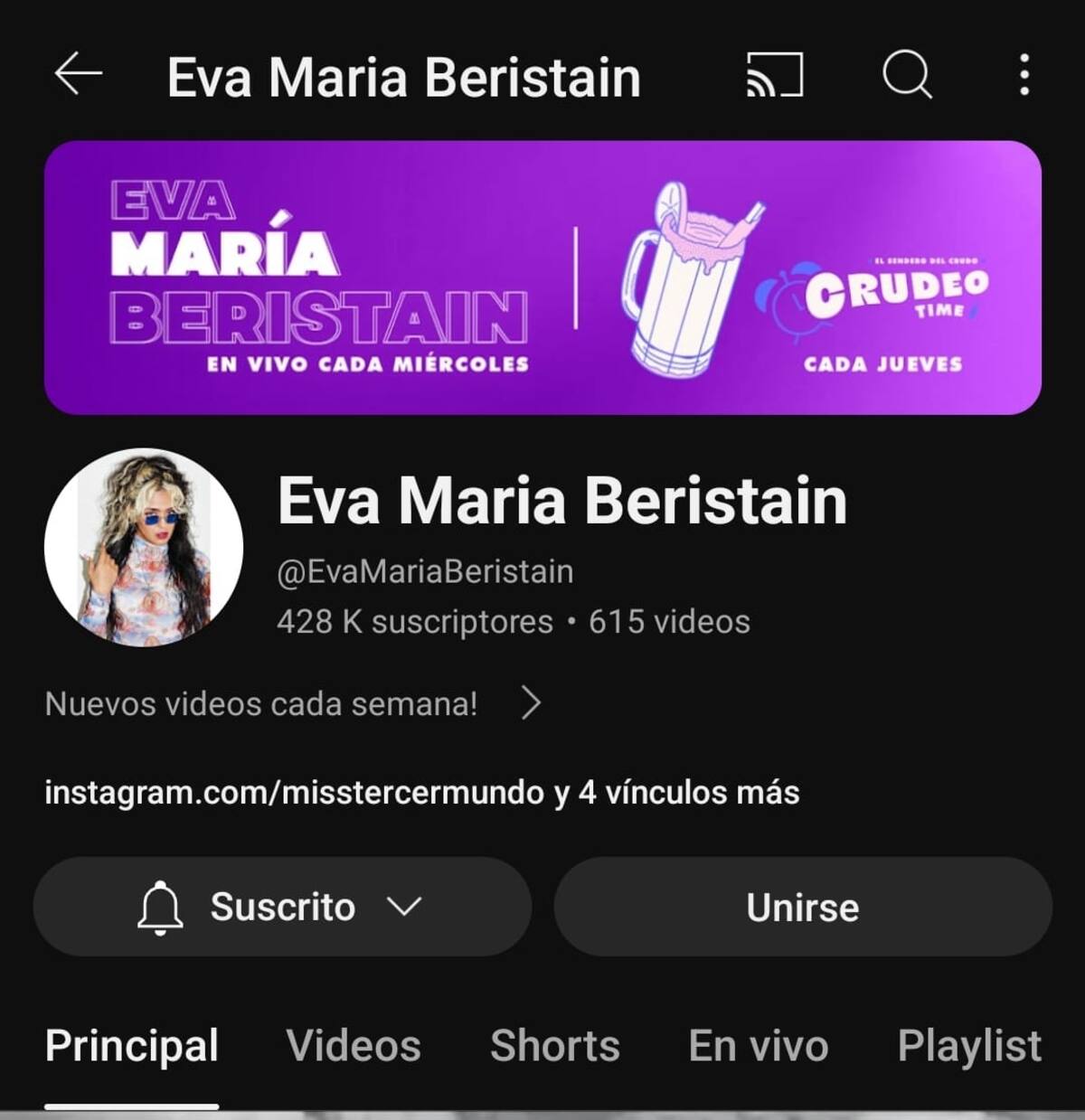Open the Playlist tab
The width and height of the screenshot is (1085, 1120).
point(968,1046)
